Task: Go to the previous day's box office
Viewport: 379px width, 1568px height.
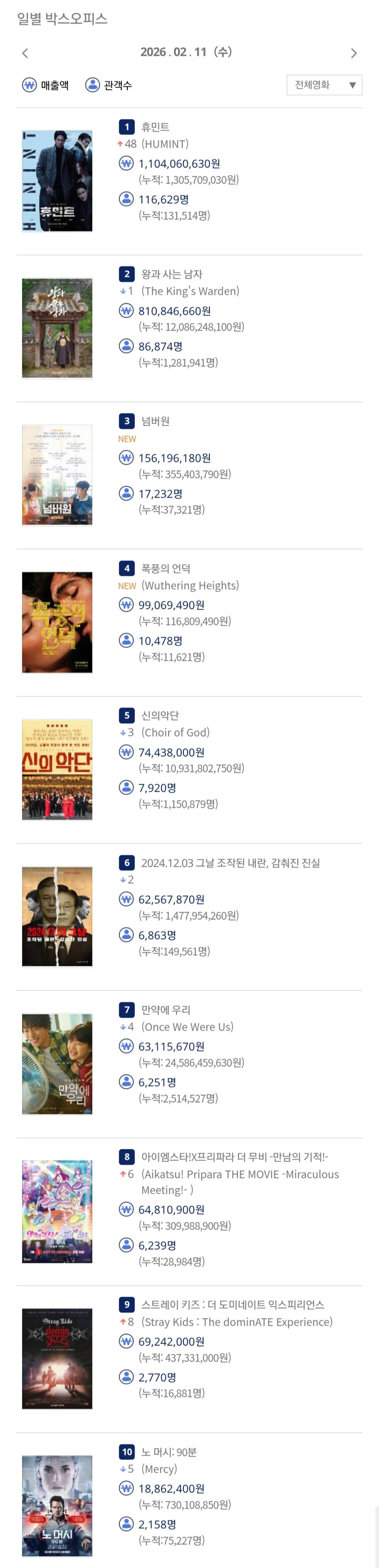Action: (x=25, y=54)
